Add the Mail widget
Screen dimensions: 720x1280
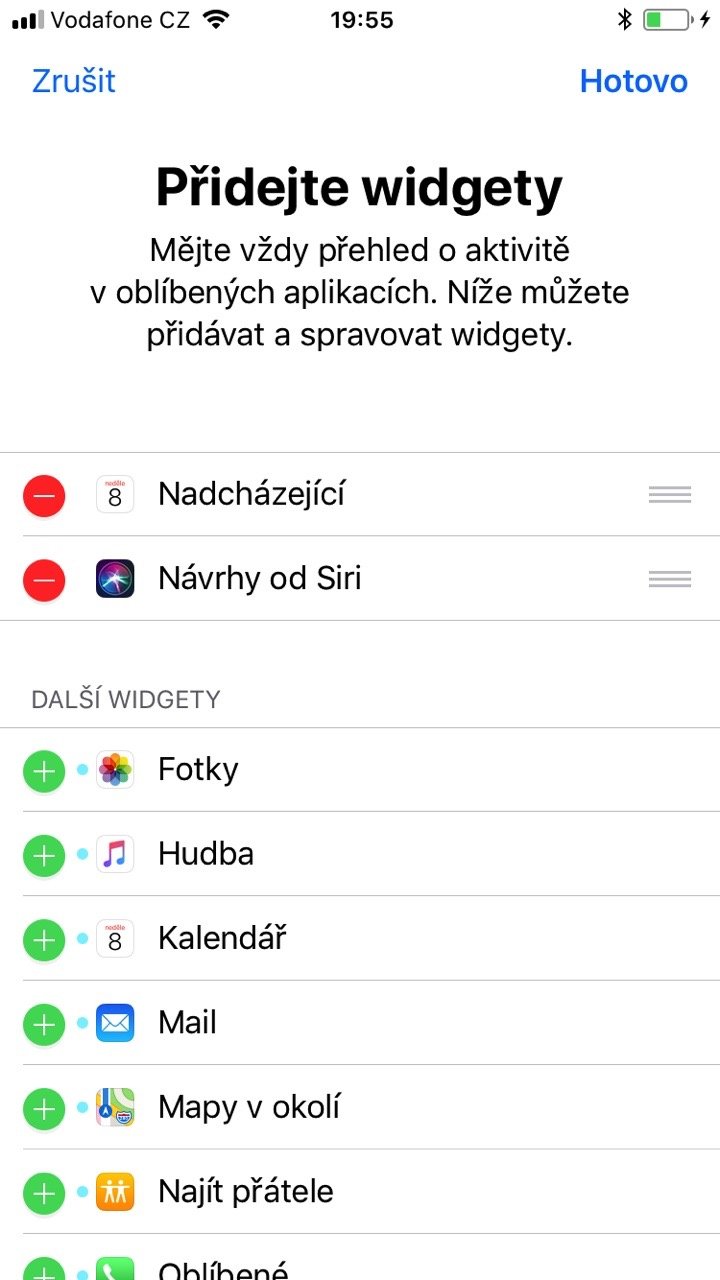click(44, 1024)
